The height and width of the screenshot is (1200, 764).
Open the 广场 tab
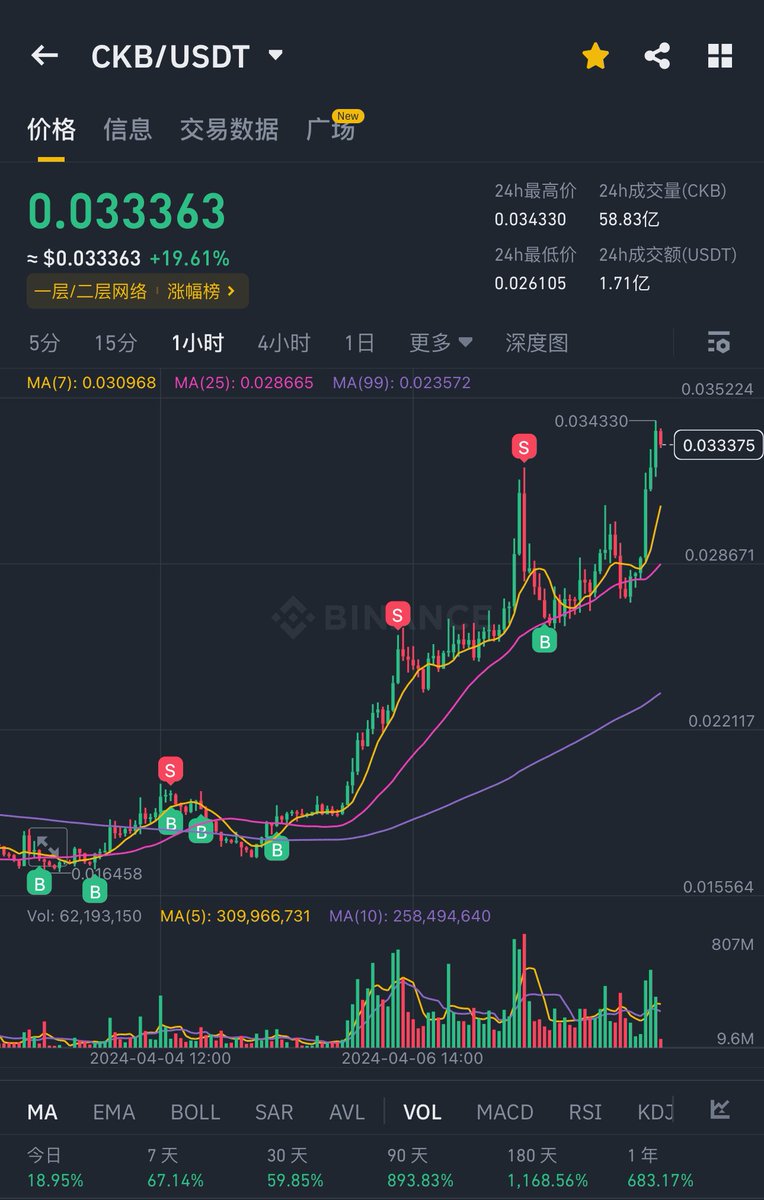tap(331, 129)
